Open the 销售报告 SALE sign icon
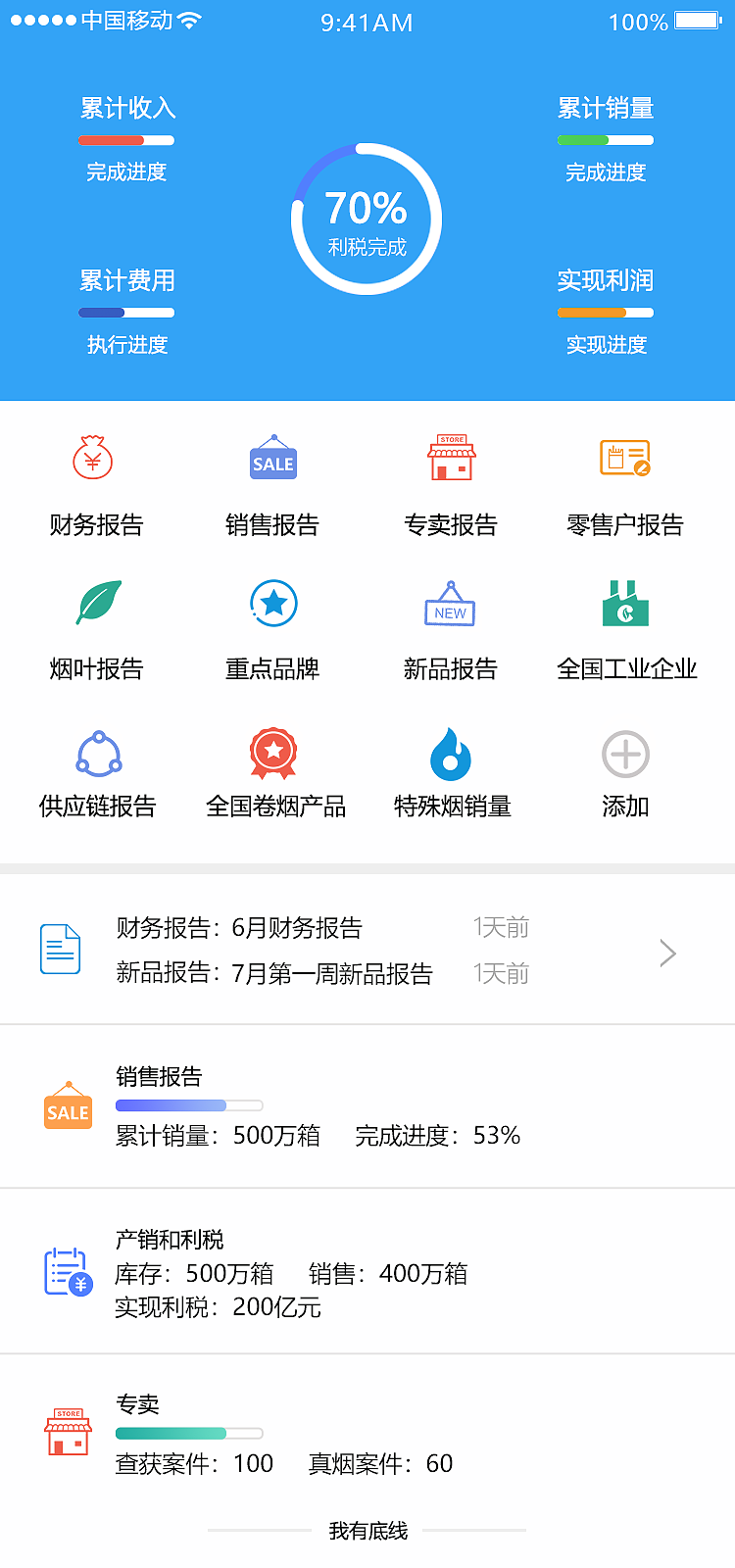 coord(272,458)
